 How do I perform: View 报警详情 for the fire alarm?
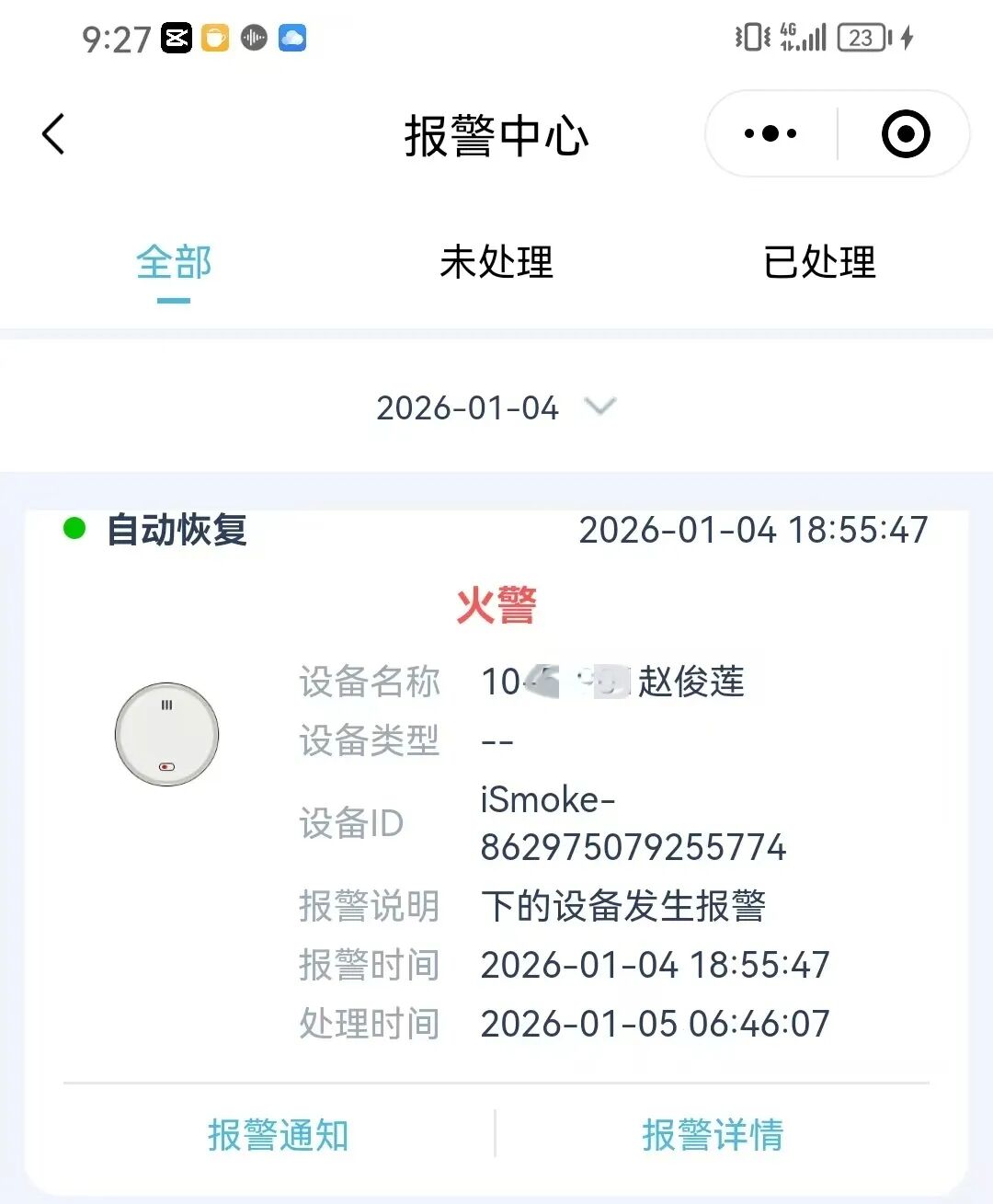click(x=713, y=1135)
